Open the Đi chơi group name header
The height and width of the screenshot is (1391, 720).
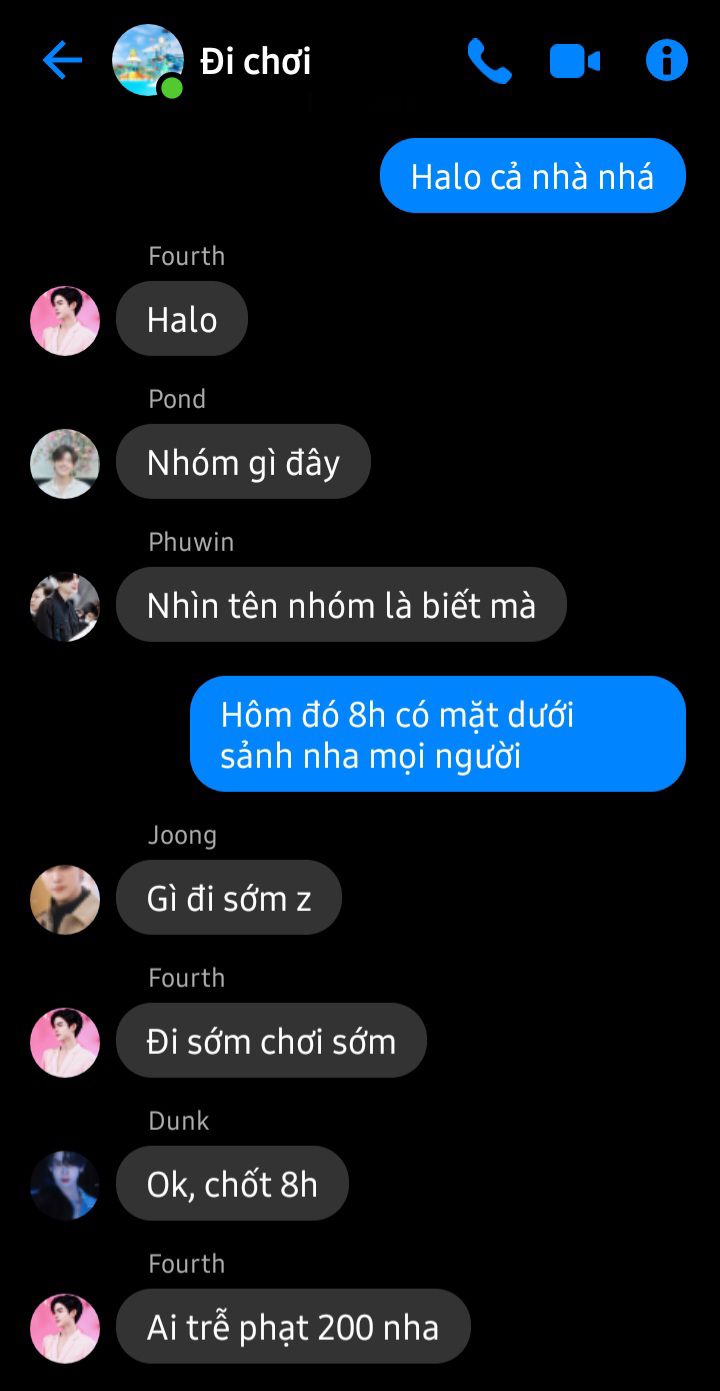(x=256, y=61)
